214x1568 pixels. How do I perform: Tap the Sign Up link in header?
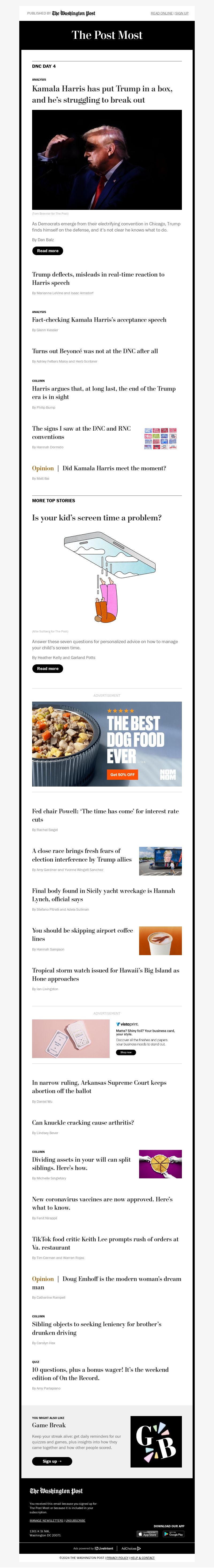tap(182, 13)
